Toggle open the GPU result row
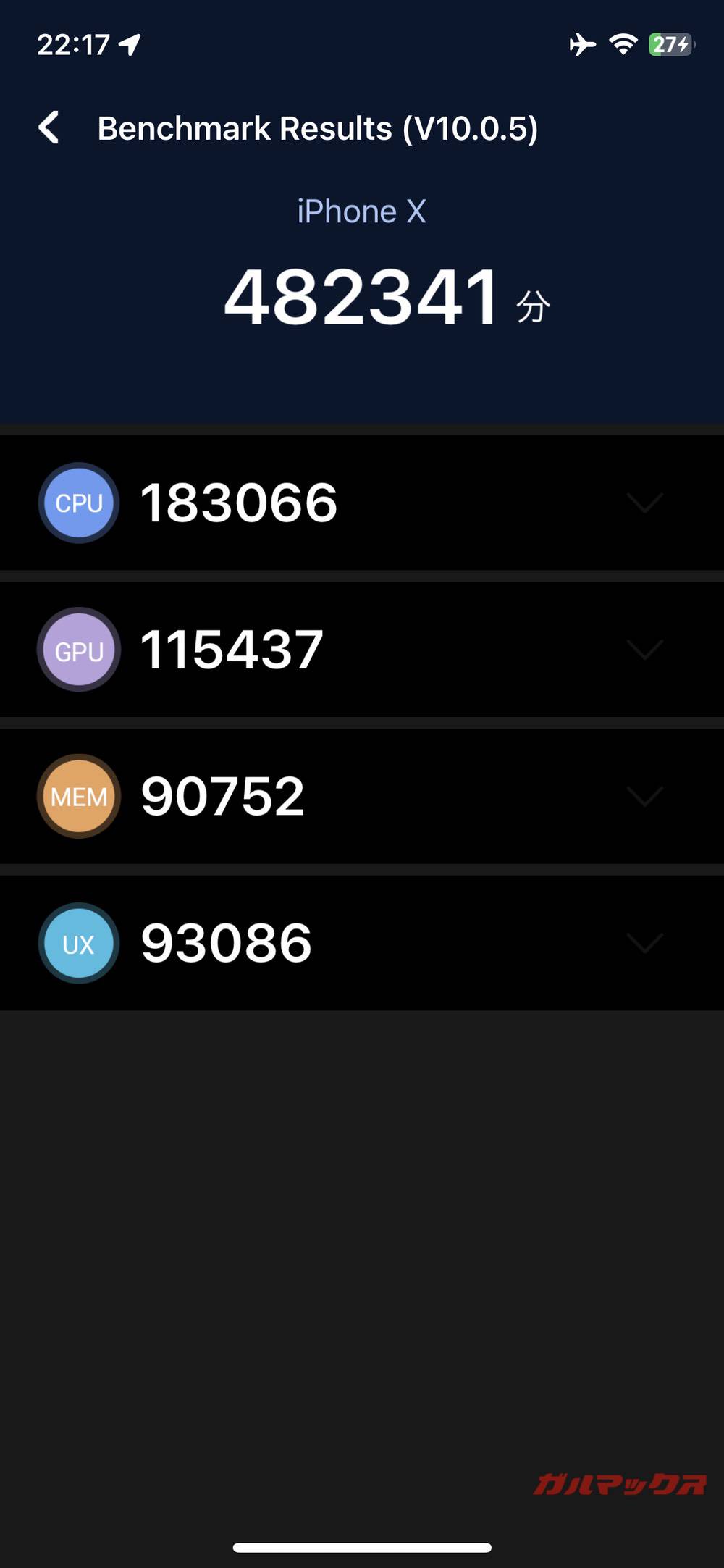This screenshot has width=724, height=1568. click(x=362, y=650)
